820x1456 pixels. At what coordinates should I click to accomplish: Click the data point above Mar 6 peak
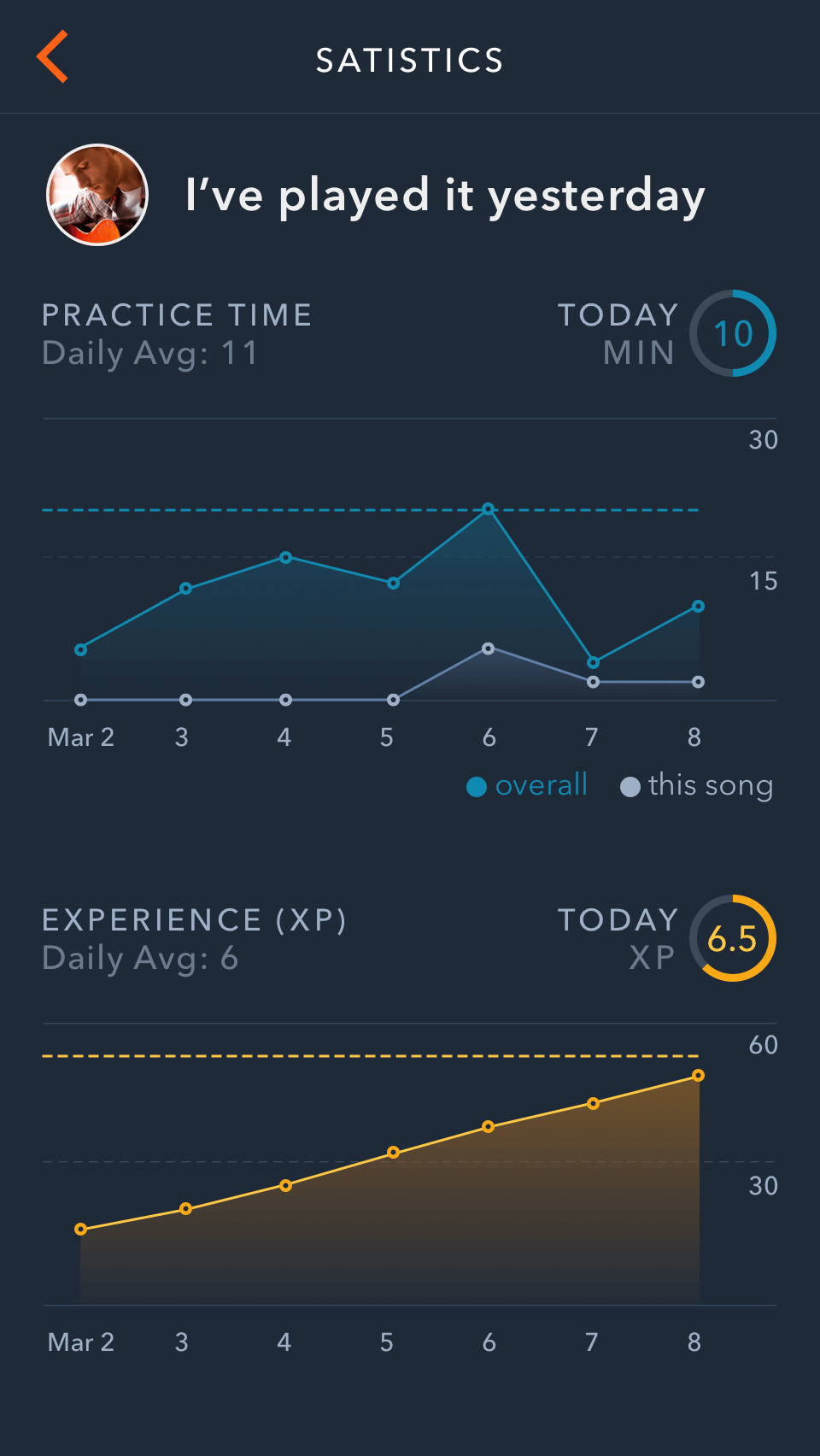[x=489, y=508]
